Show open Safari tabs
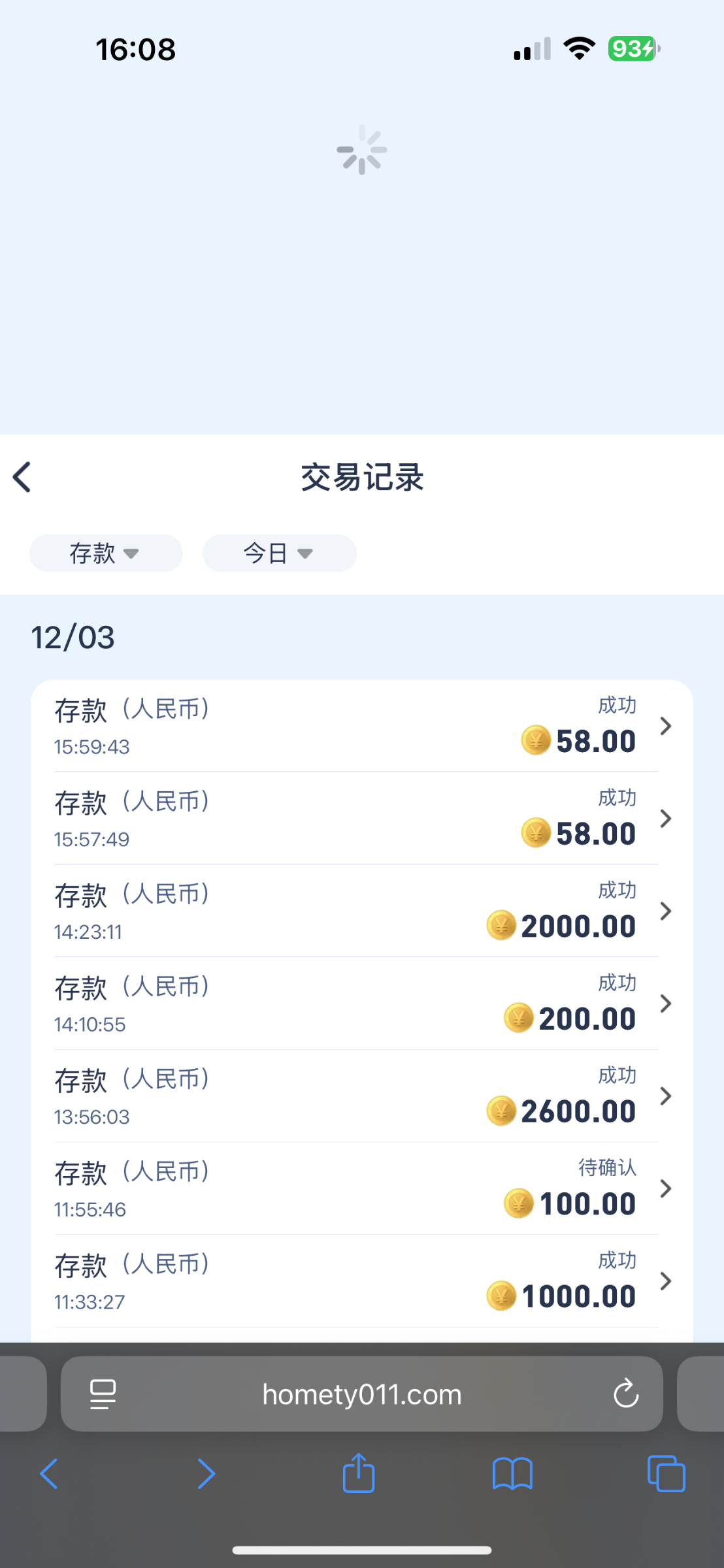 coord(666,1473)
